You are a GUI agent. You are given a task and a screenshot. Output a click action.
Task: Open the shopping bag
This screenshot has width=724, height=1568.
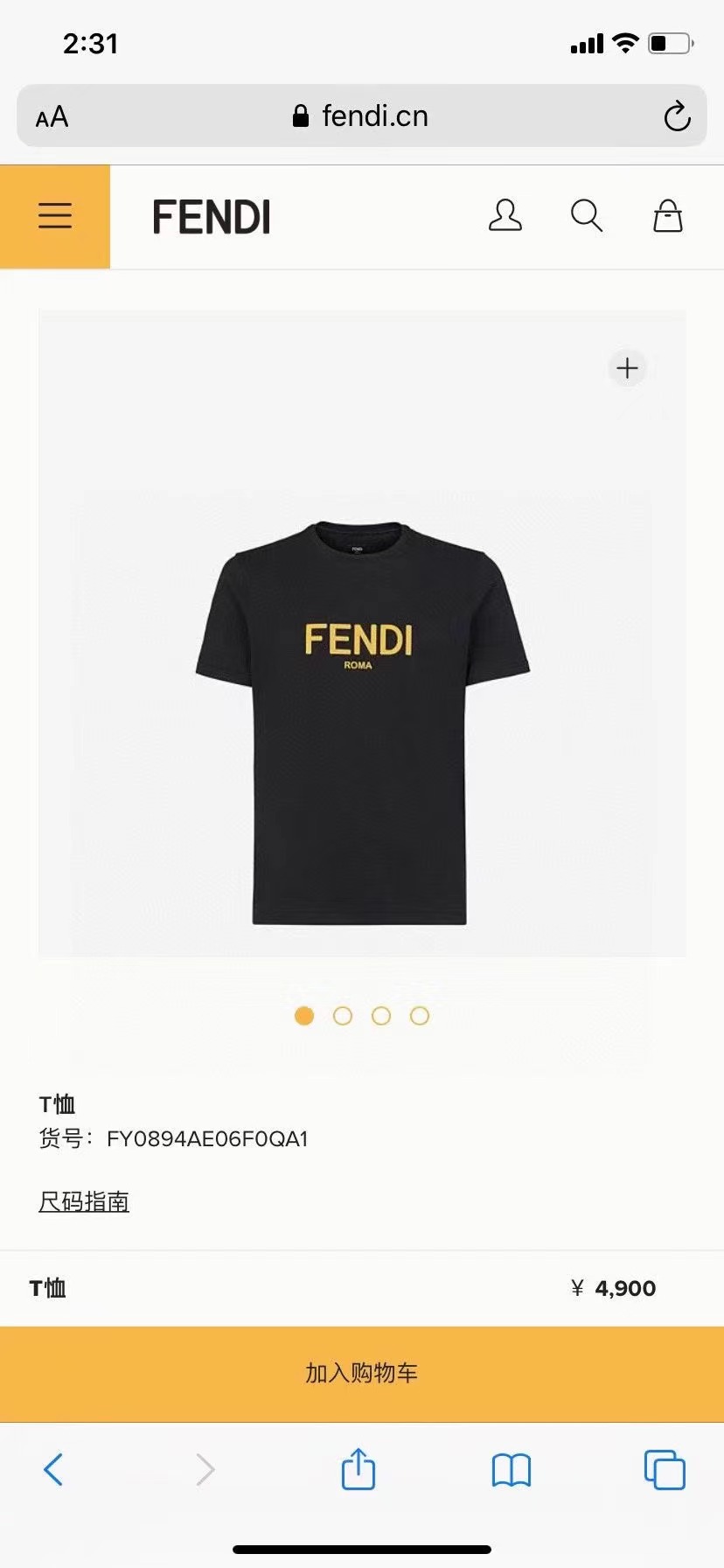667,215
